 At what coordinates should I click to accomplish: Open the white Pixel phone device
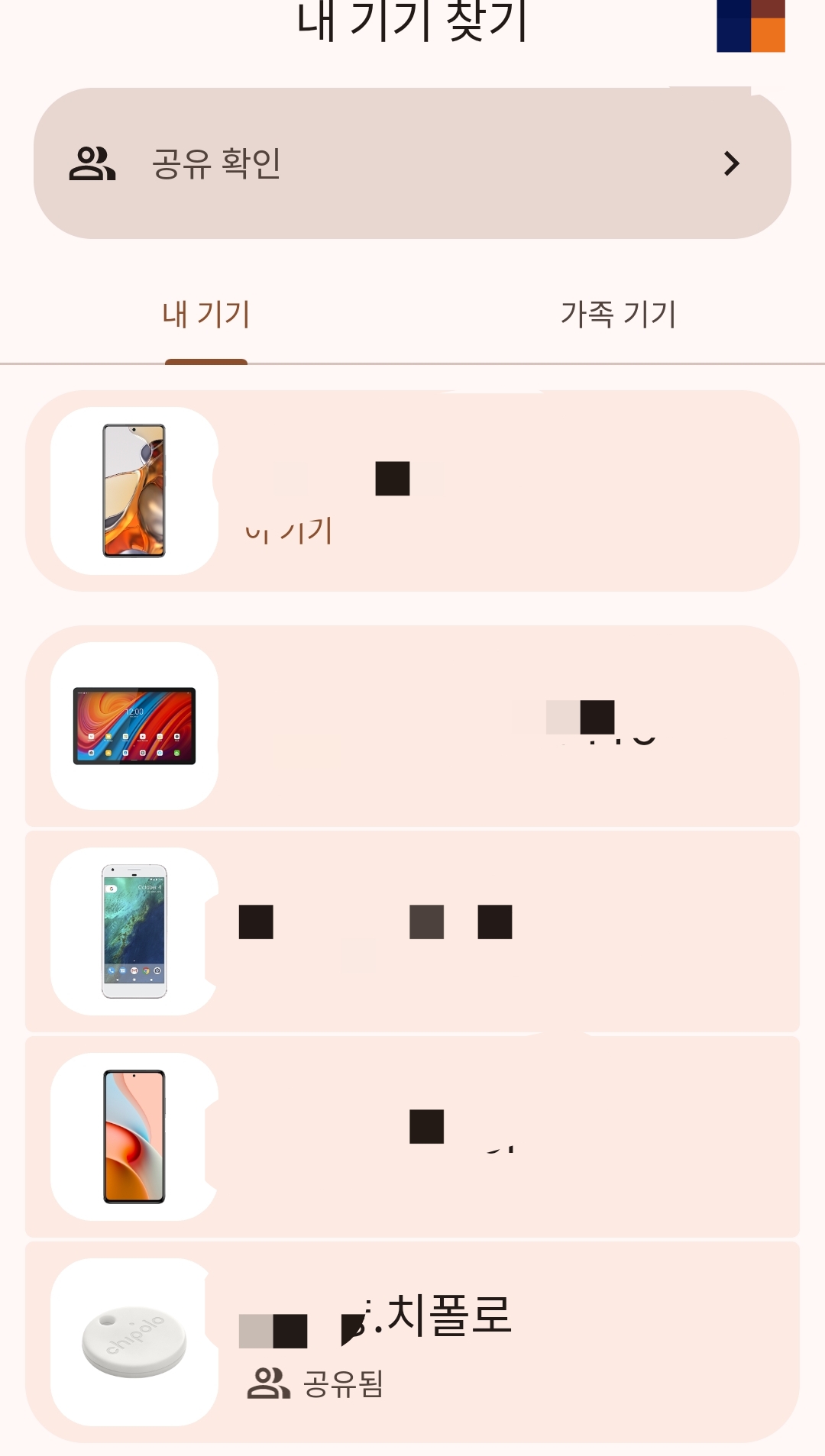412,931
